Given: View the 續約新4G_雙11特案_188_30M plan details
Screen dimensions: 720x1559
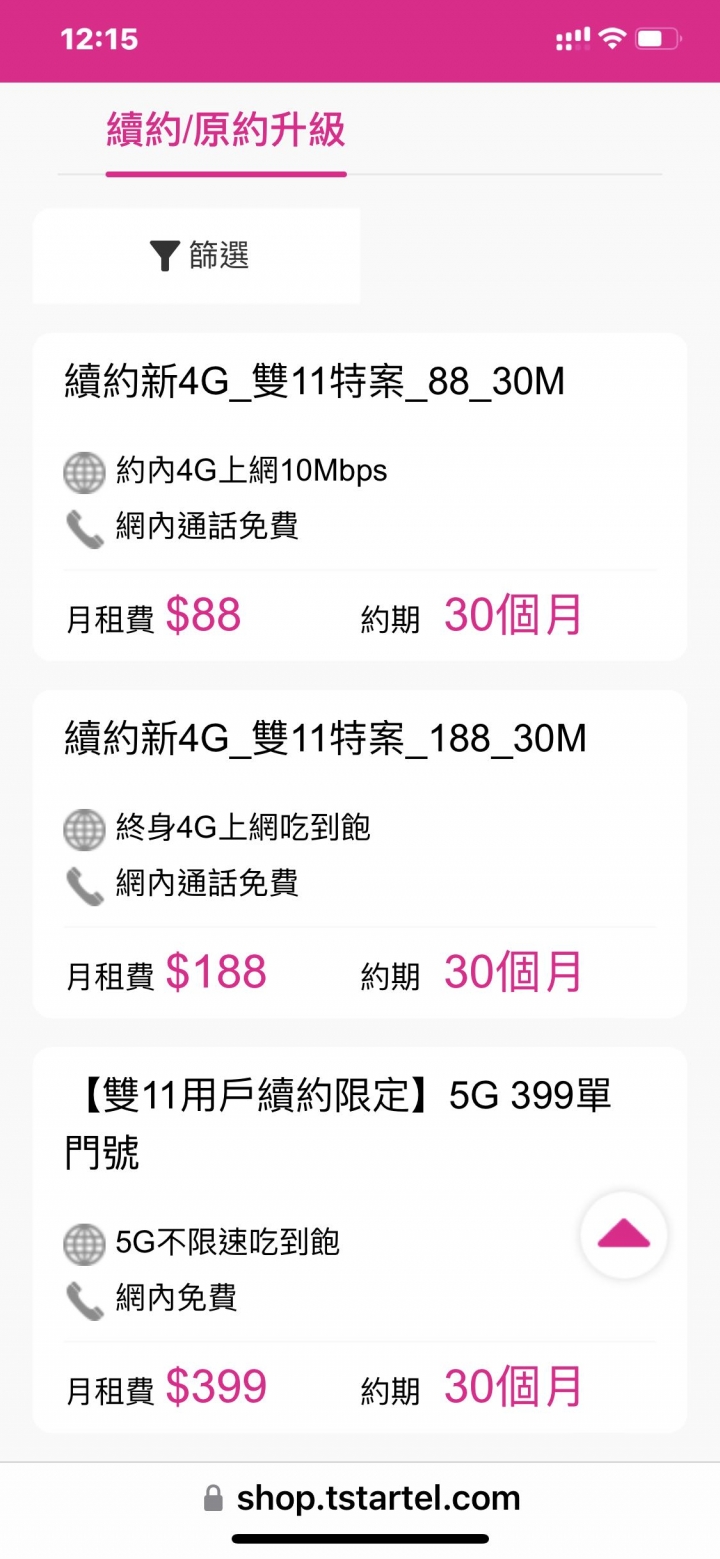Looking at the screenshot, I should [325, 739].
